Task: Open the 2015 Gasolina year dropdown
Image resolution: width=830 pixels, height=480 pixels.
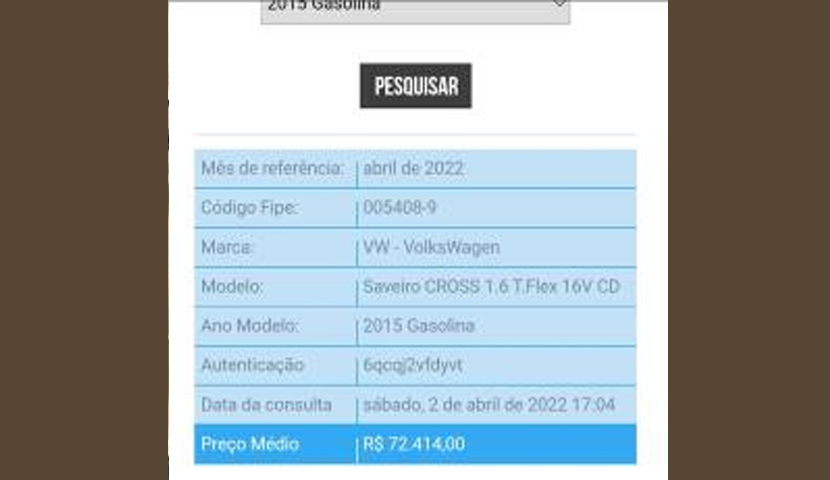Action: (x=415, y=9)
